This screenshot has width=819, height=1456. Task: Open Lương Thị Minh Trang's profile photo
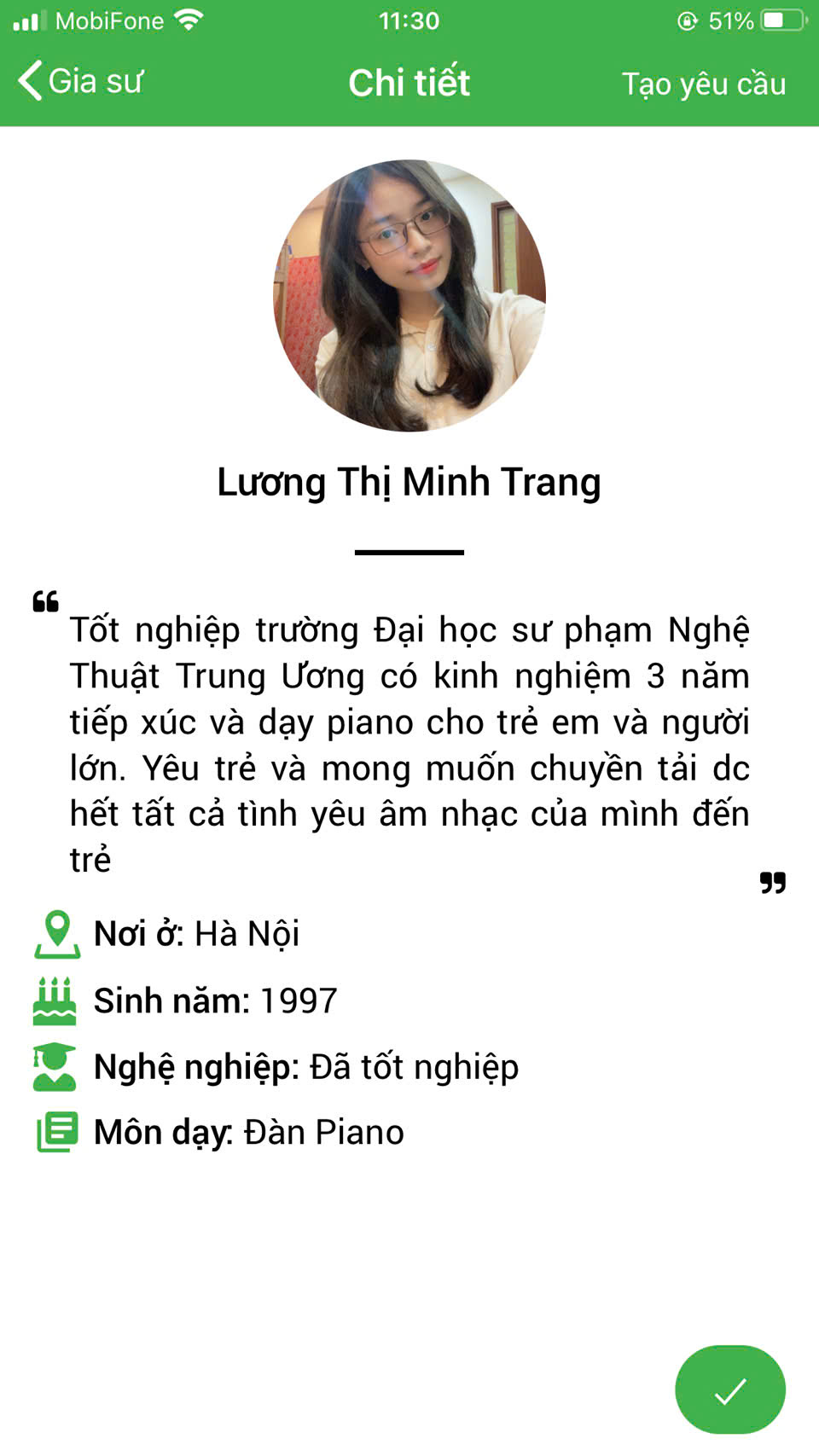[x=409, y=295]
